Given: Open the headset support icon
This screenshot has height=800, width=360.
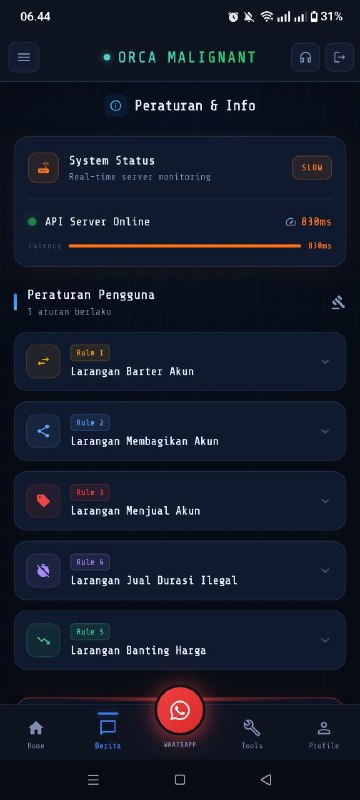Looking at the screenshot, I should pos(305,57).
